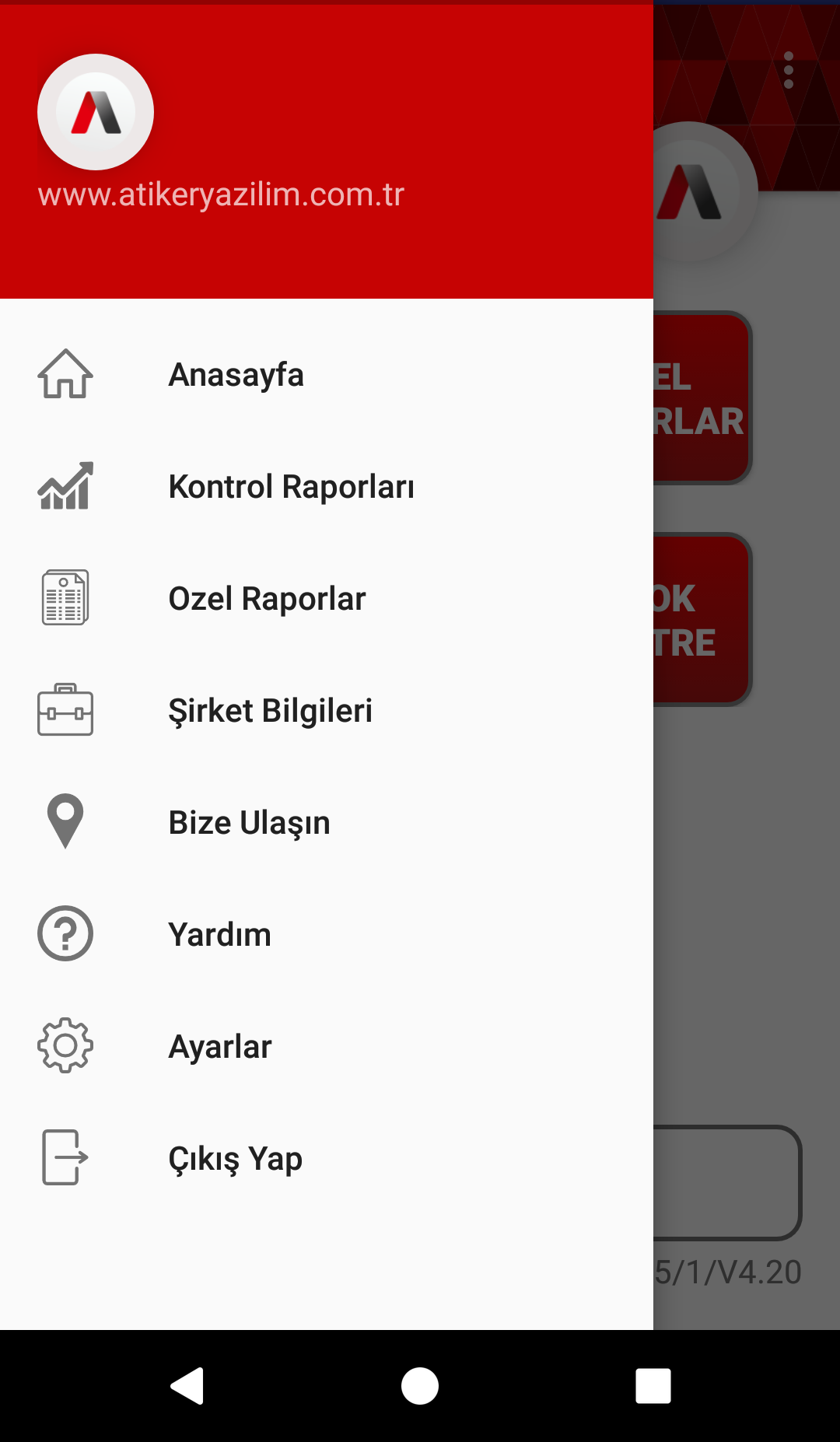Screen dimensions: 840x1442
Task: Open Anasayfa from the drawer
Action: tap(327, 375)
